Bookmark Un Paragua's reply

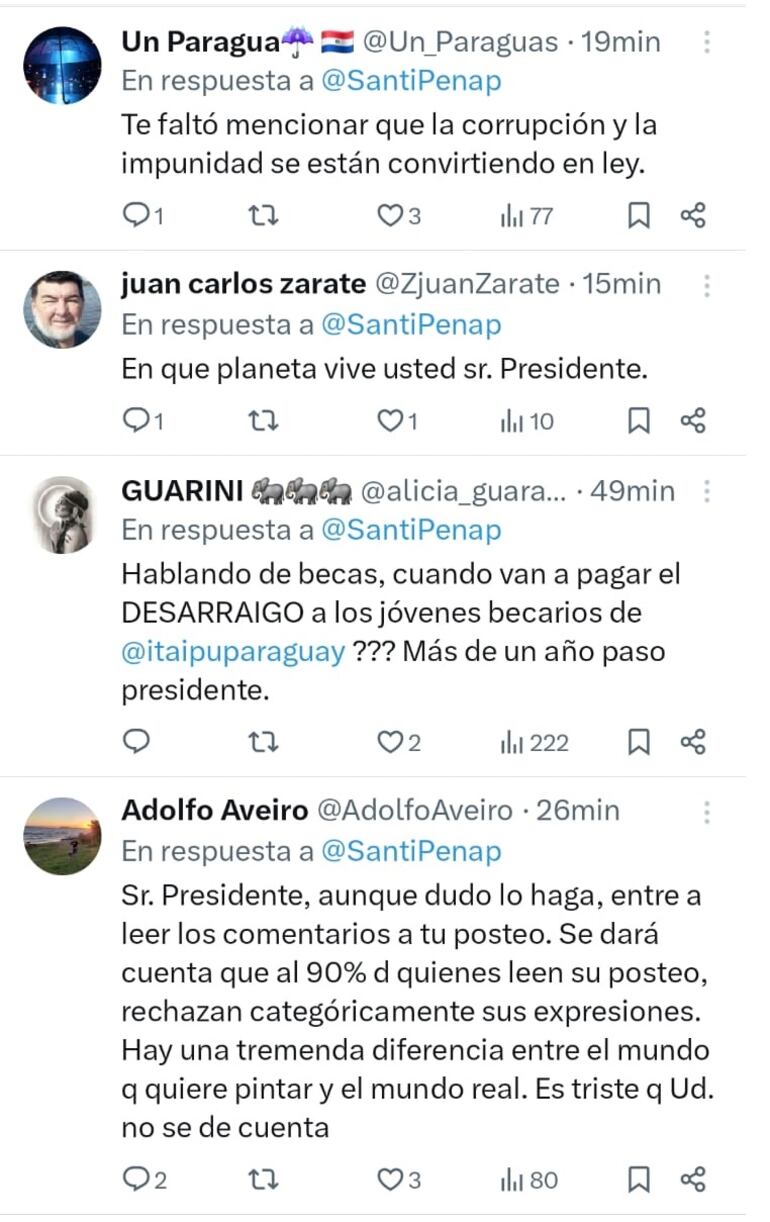coord(638,216)
